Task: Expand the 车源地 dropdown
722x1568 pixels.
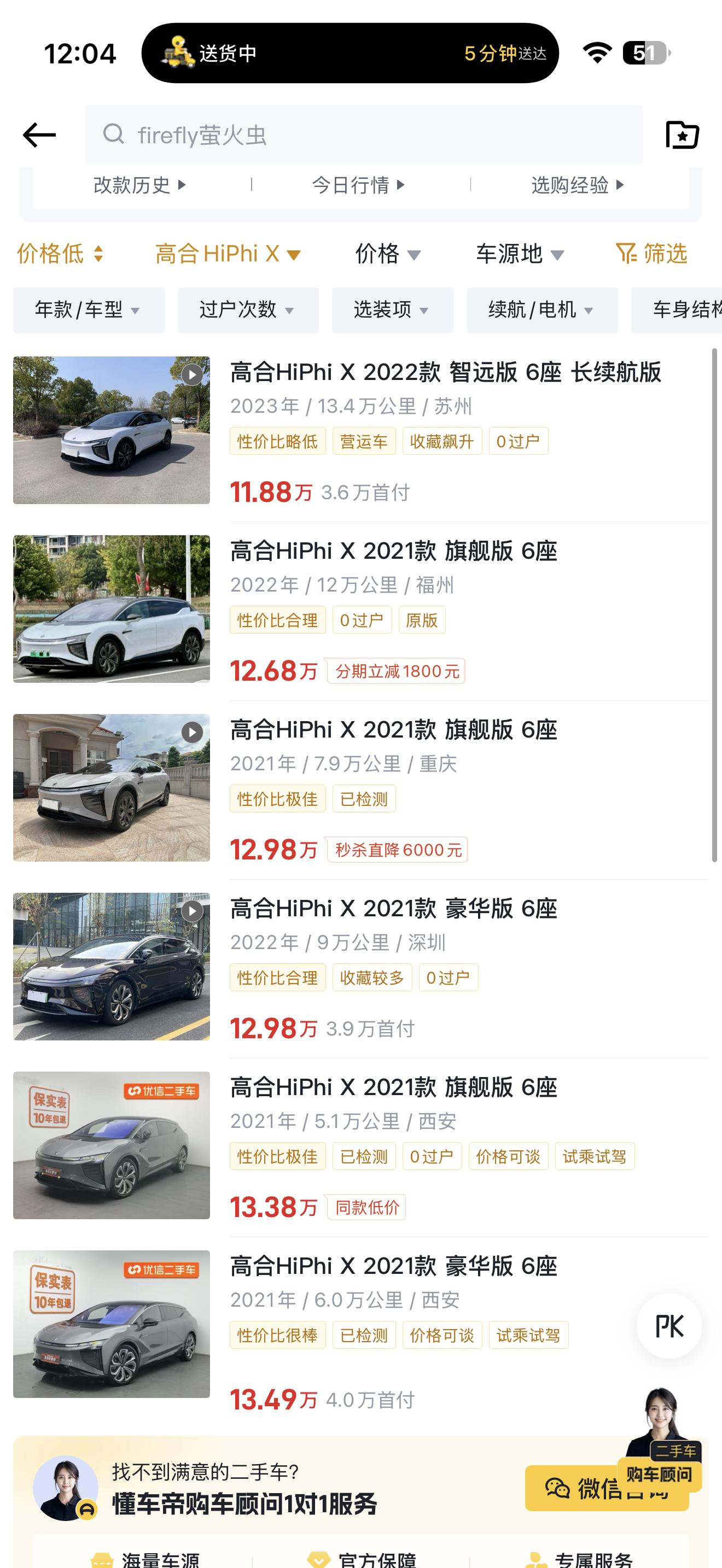Action: (x=520, y=254)
